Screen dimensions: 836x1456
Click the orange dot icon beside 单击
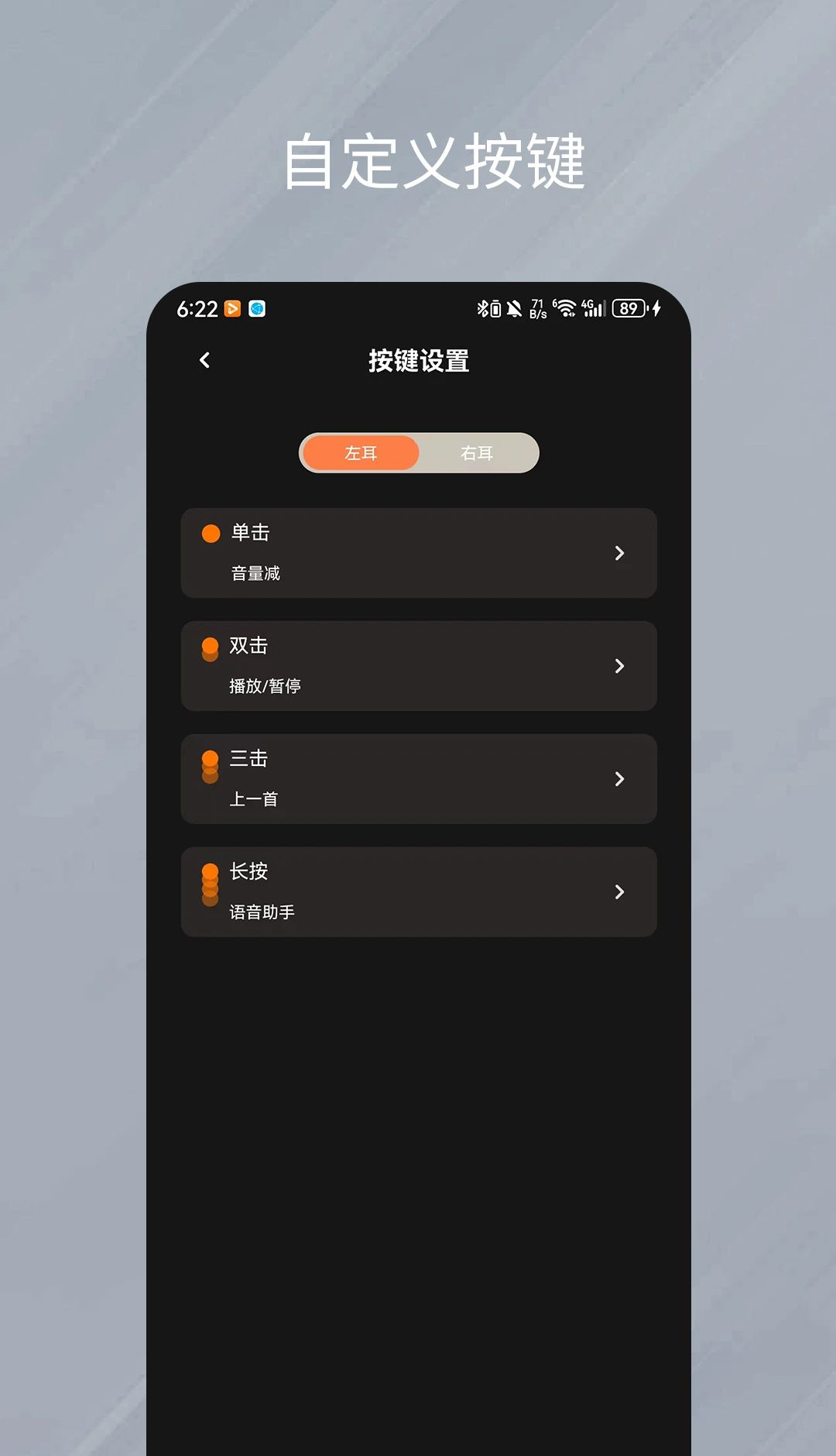209,534
